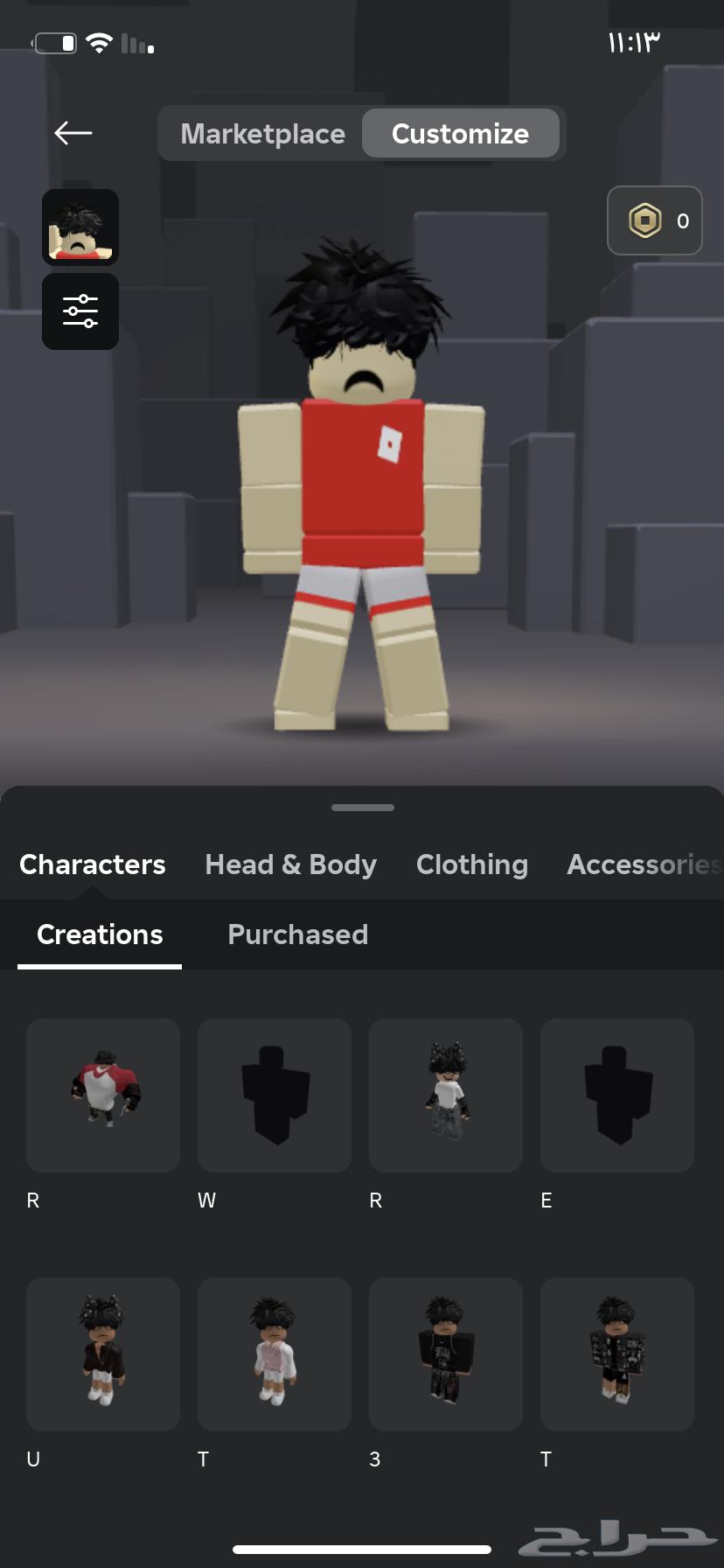Tap the avatar headshot preview button
The width and height of the screenshot is (724, 1568).
pos(80,227)
